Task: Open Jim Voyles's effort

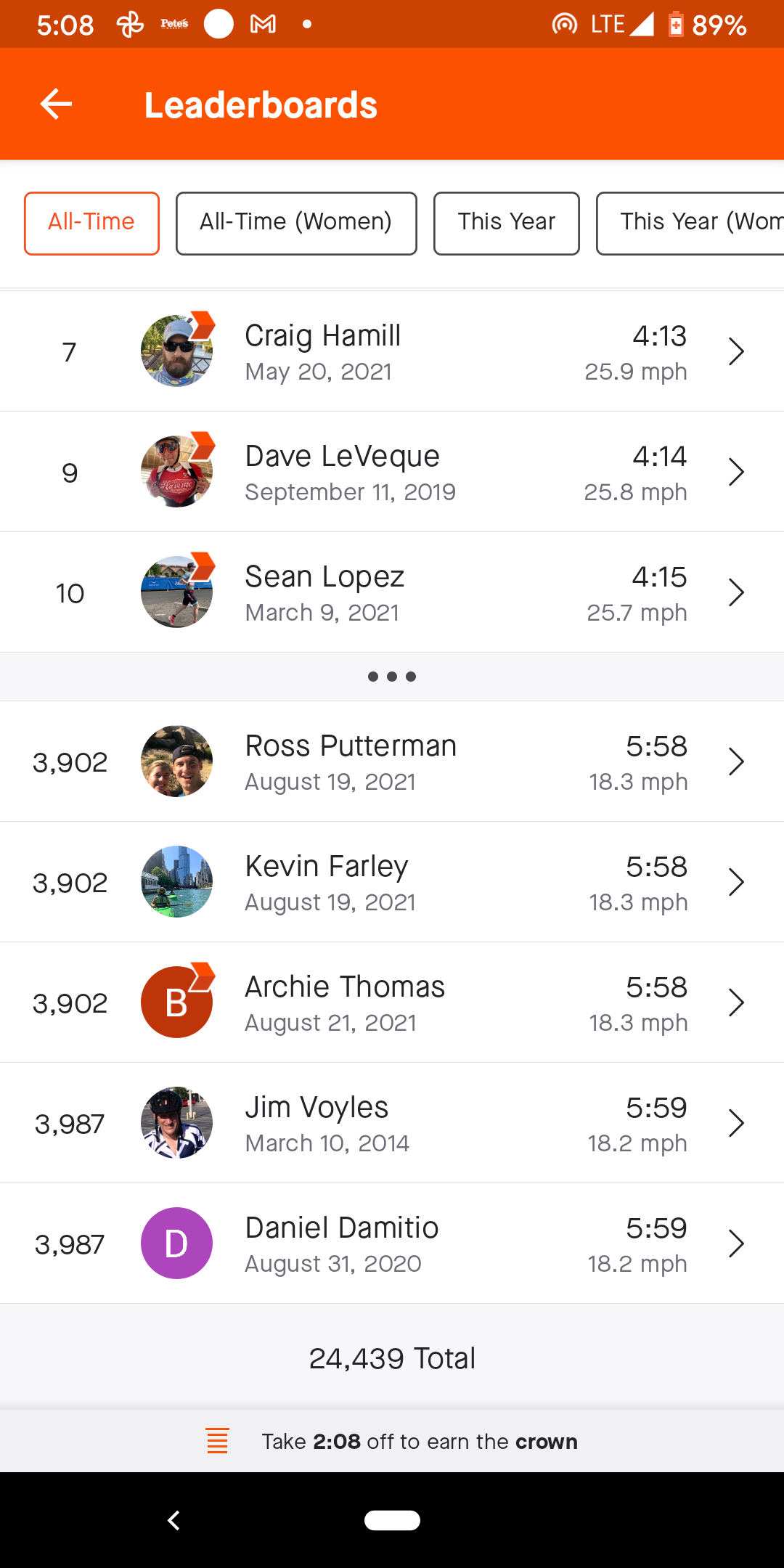Action: (x=392, y=1123)
